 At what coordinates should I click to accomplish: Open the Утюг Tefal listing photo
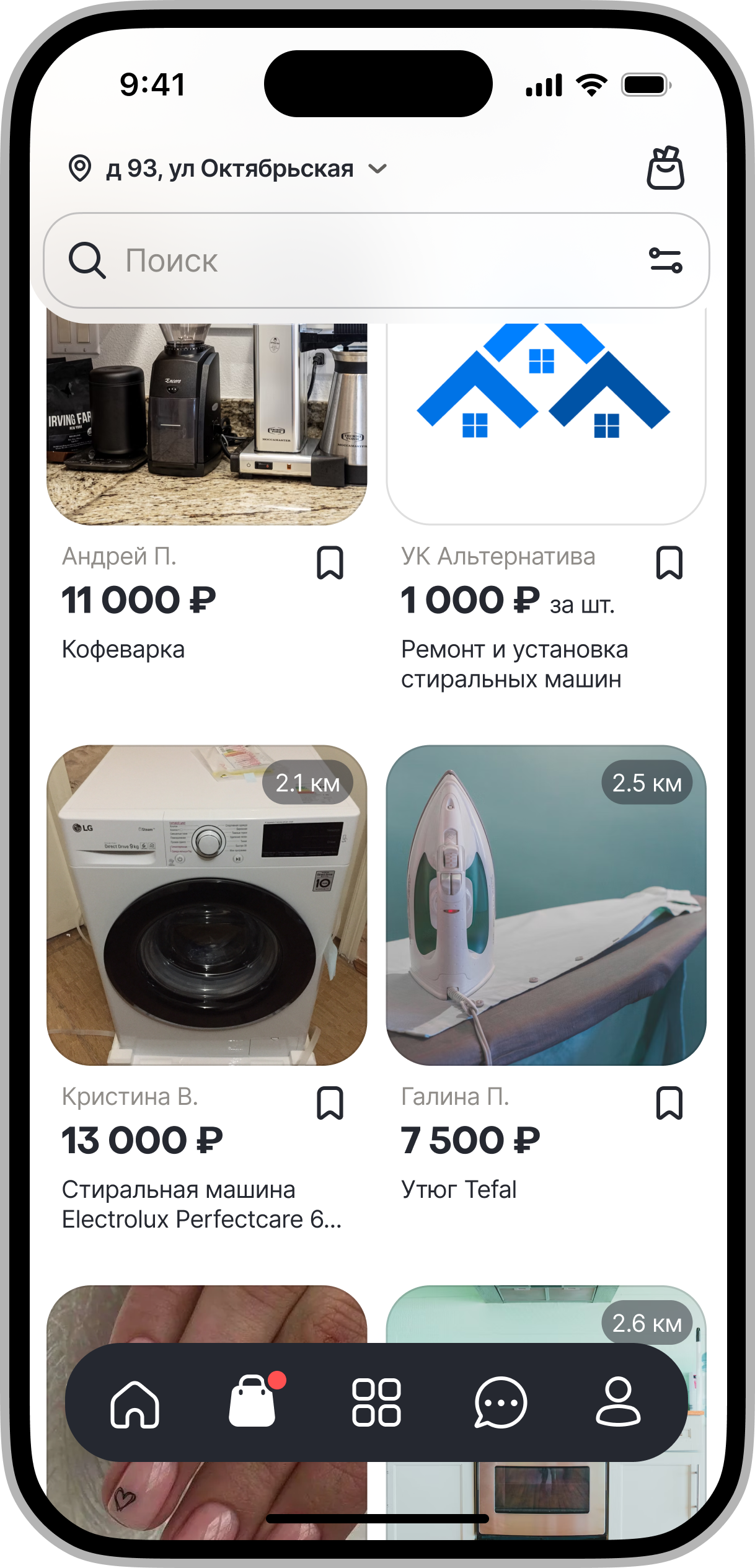tap(545, 905)
